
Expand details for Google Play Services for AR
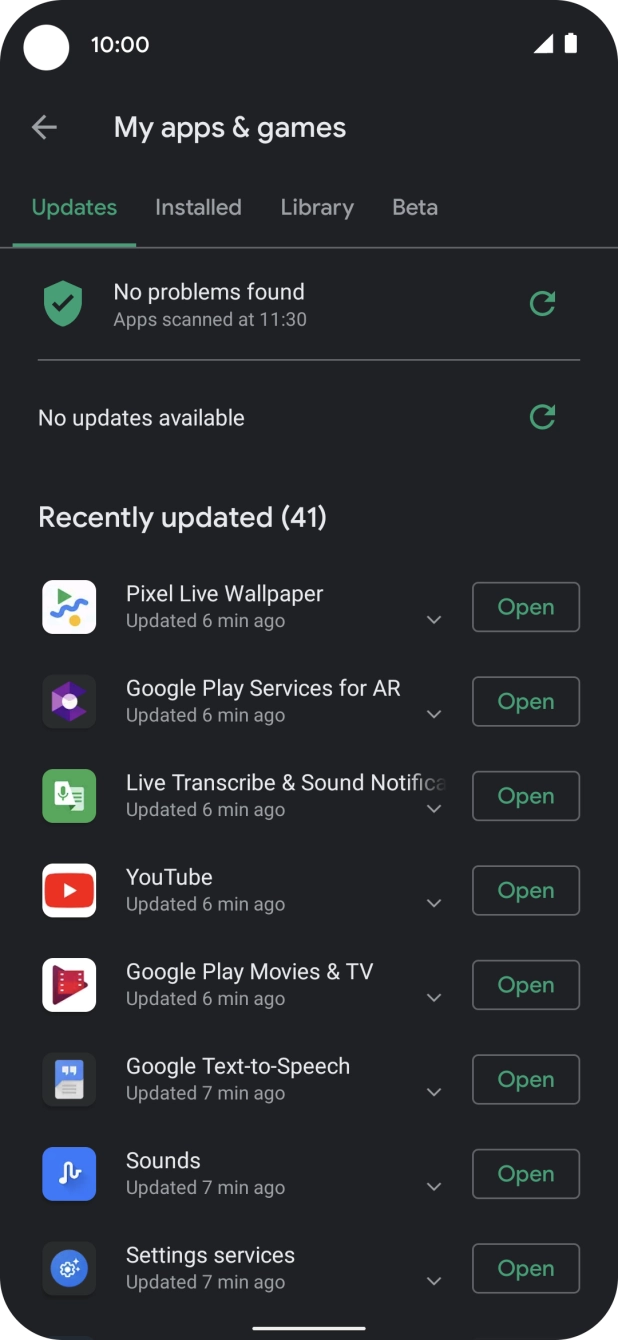[434, 714]
